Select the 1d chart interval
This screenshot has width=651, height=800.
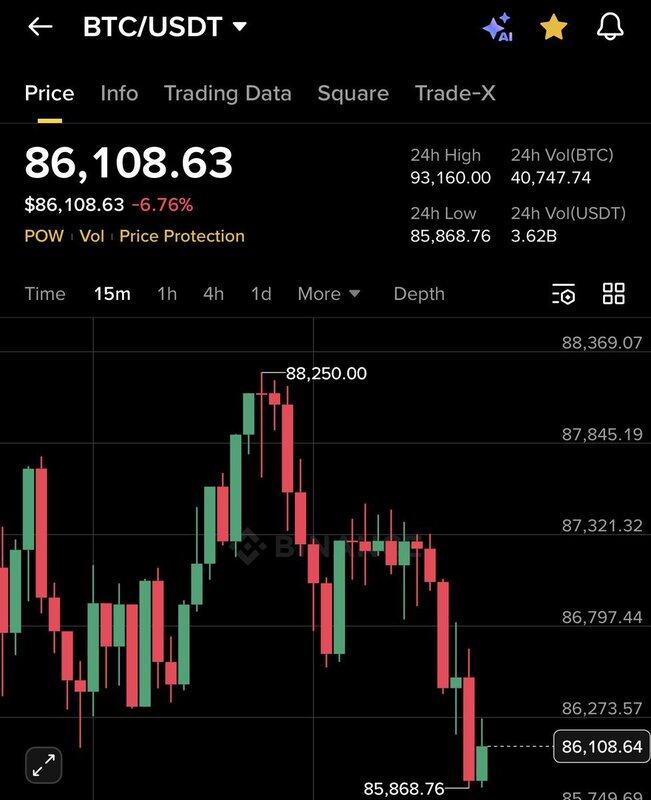(x=261, y=294)
